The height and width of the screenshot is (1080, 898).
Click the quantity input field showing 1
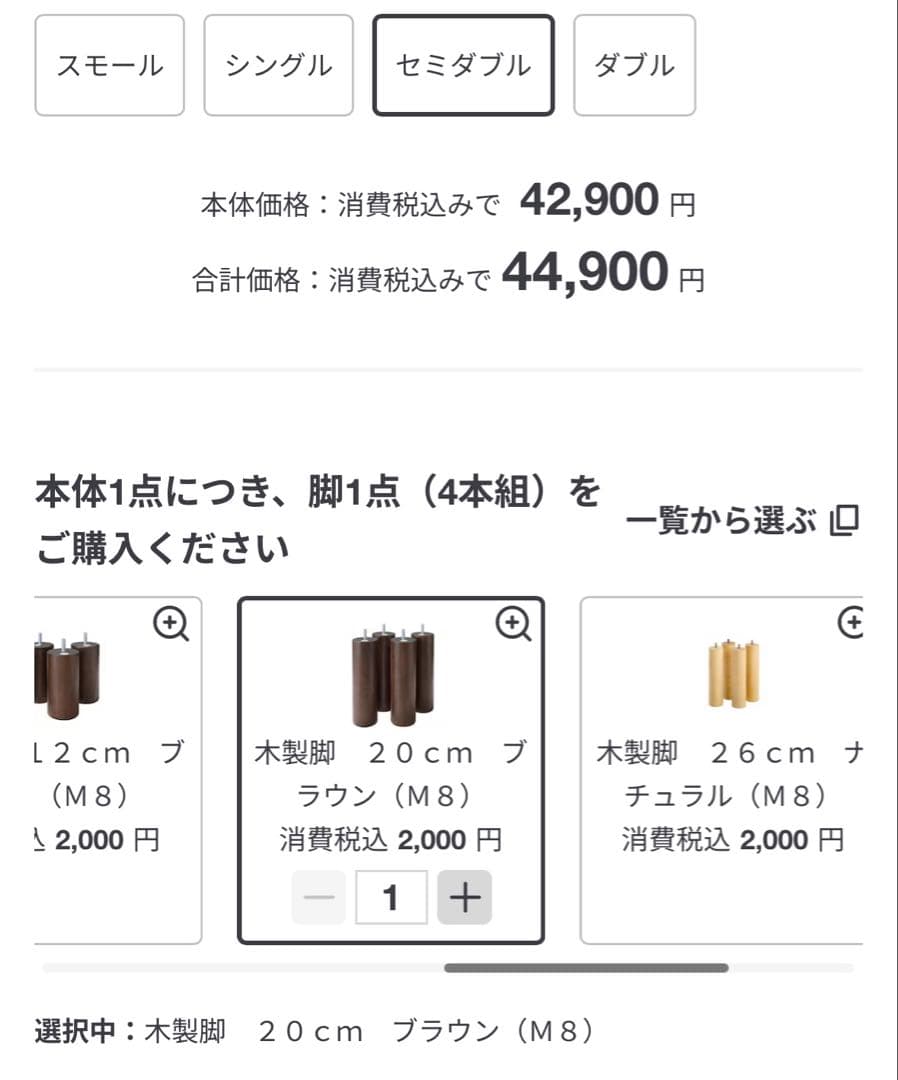[x=391, y=897]
